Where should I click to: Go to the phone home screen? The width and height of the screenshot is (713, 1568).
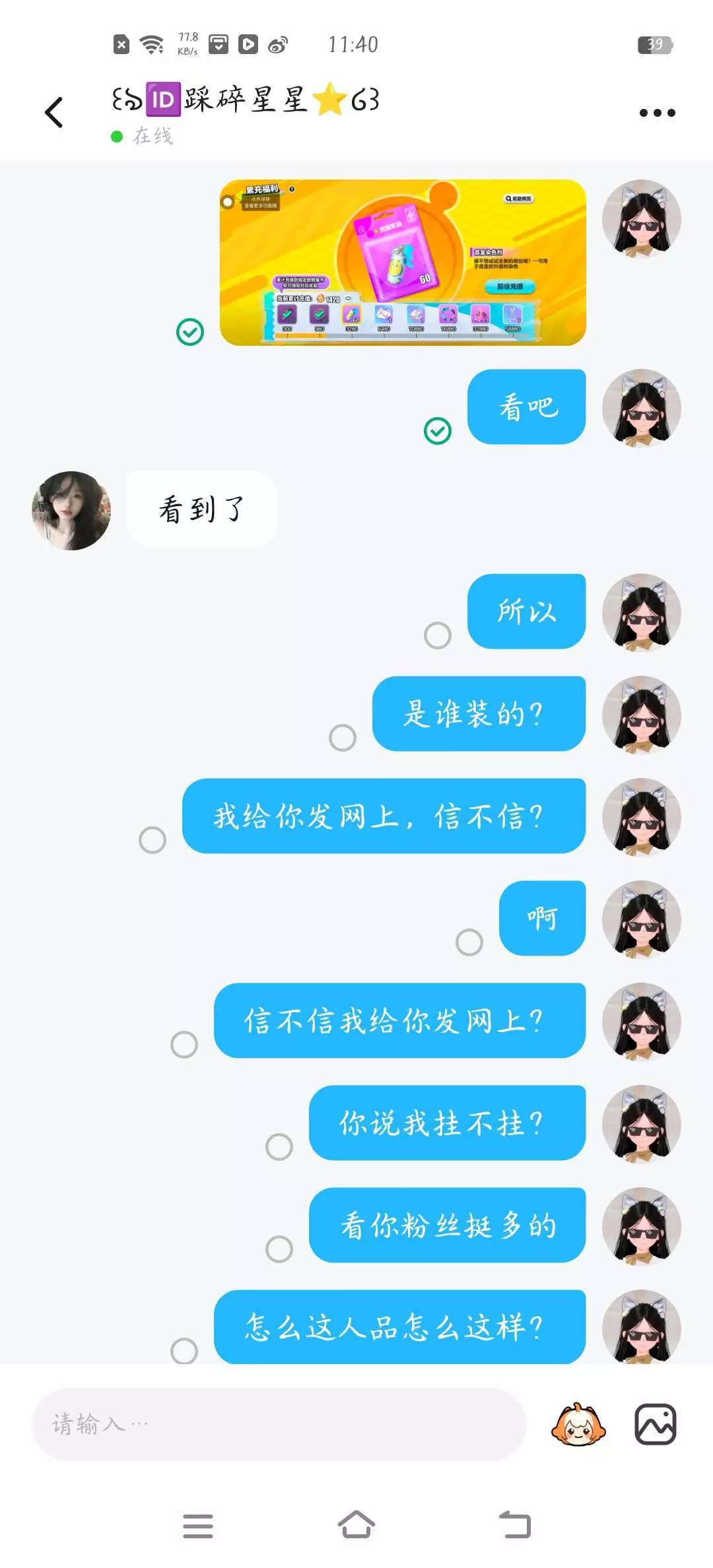[x=356, y=1524]
